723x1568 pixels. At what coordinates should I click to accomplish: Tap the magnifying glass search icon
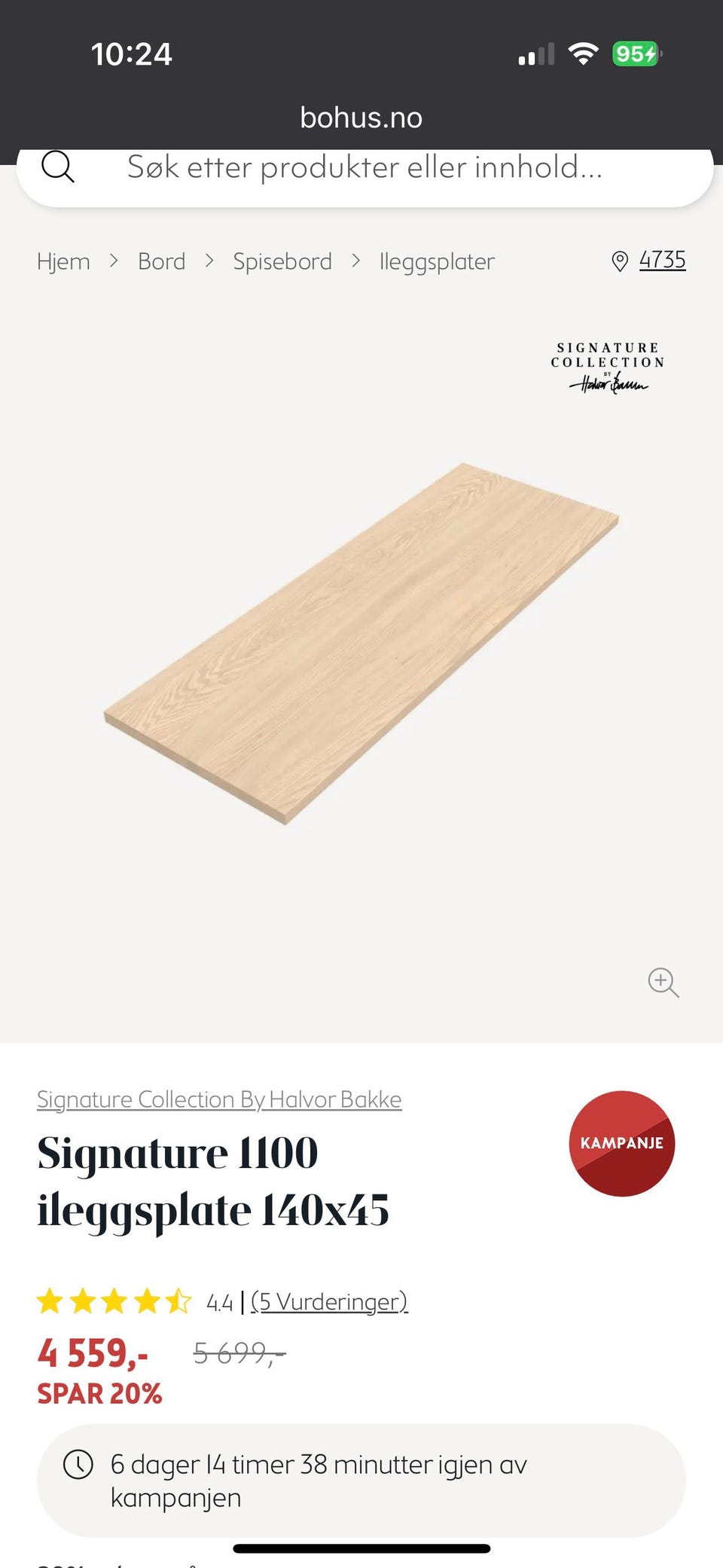click(58, 167)
